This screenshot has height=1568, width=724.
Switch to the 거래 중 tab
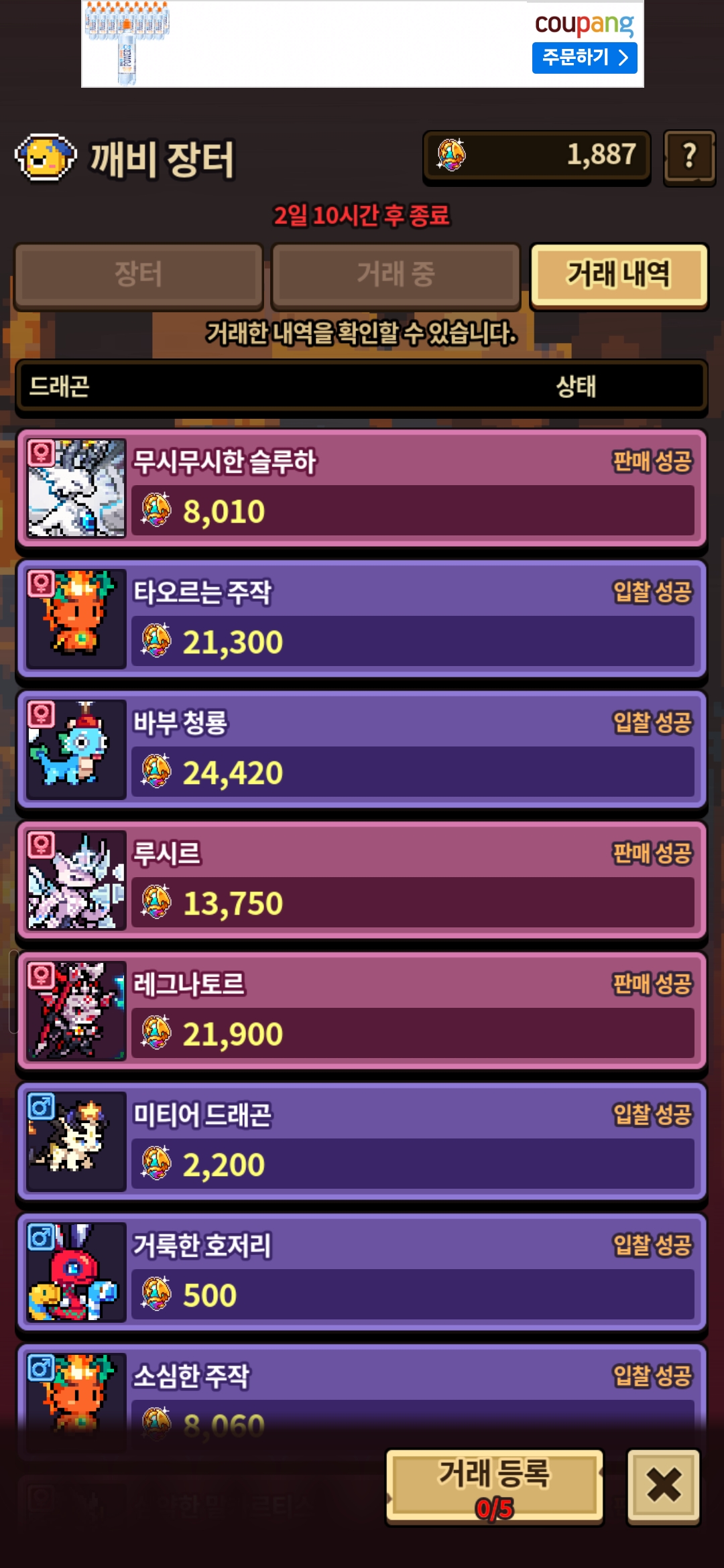click(x=396, y=275)
